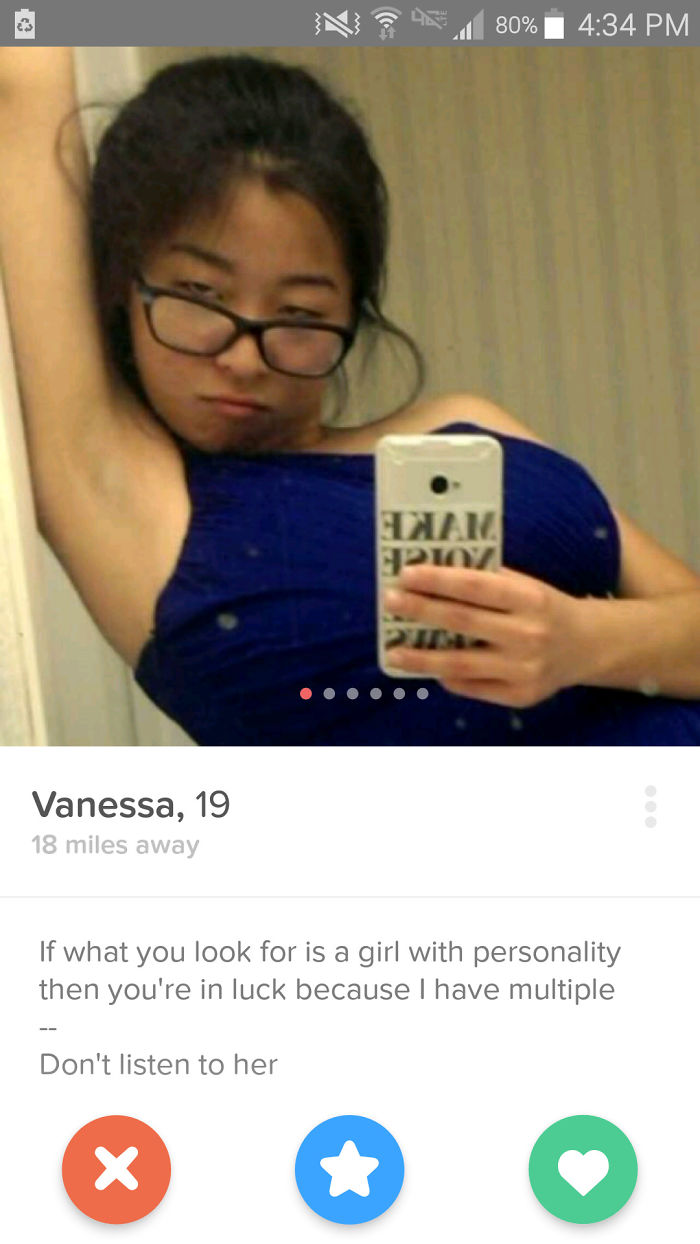Image resolution: width=700 pixels, height=1244 pixels.
Task: Tap the red X to pass
Action: tap(116, 1169)
